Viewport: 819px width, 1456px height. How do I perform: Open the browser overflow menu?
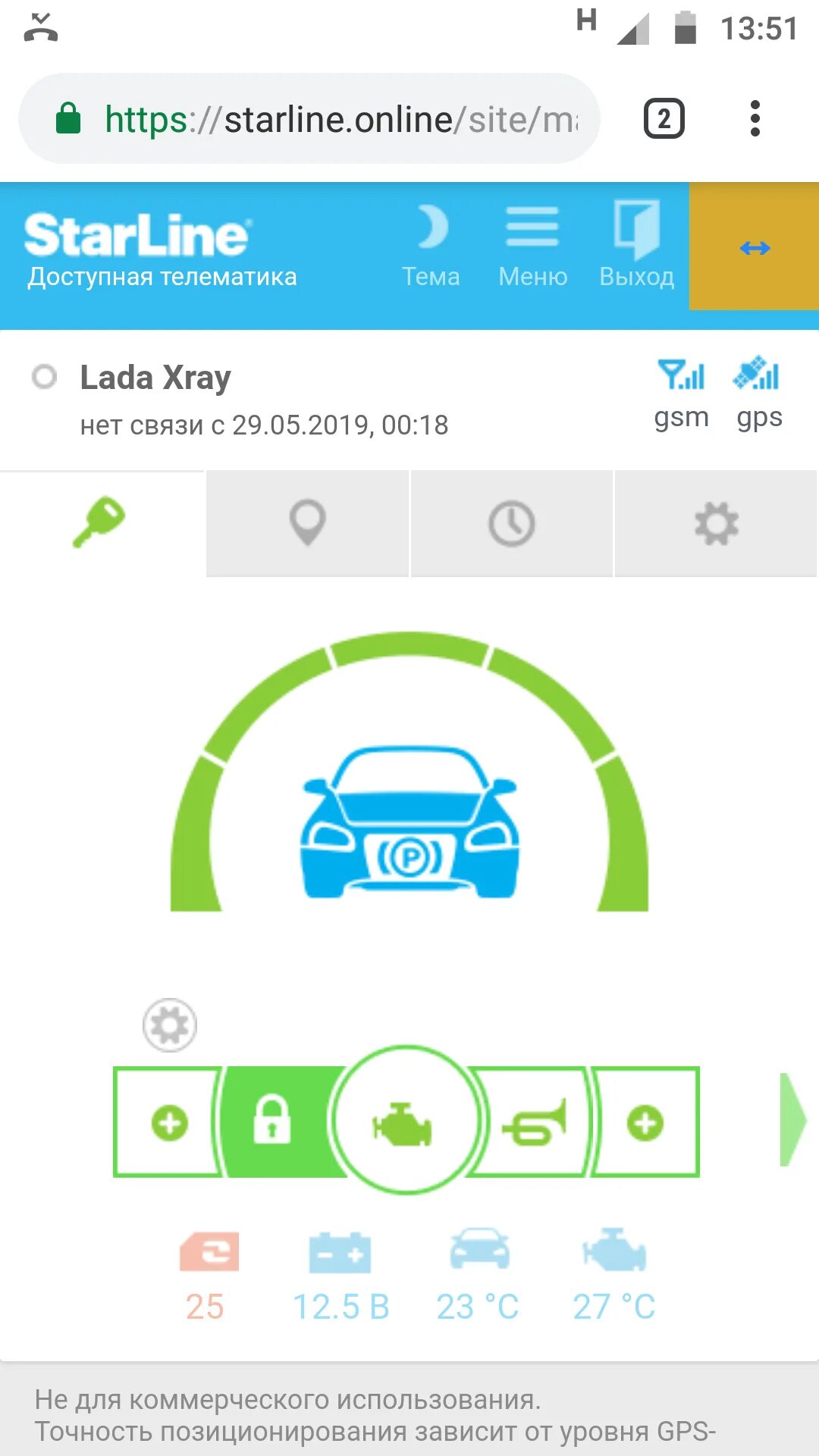(755, 119)
